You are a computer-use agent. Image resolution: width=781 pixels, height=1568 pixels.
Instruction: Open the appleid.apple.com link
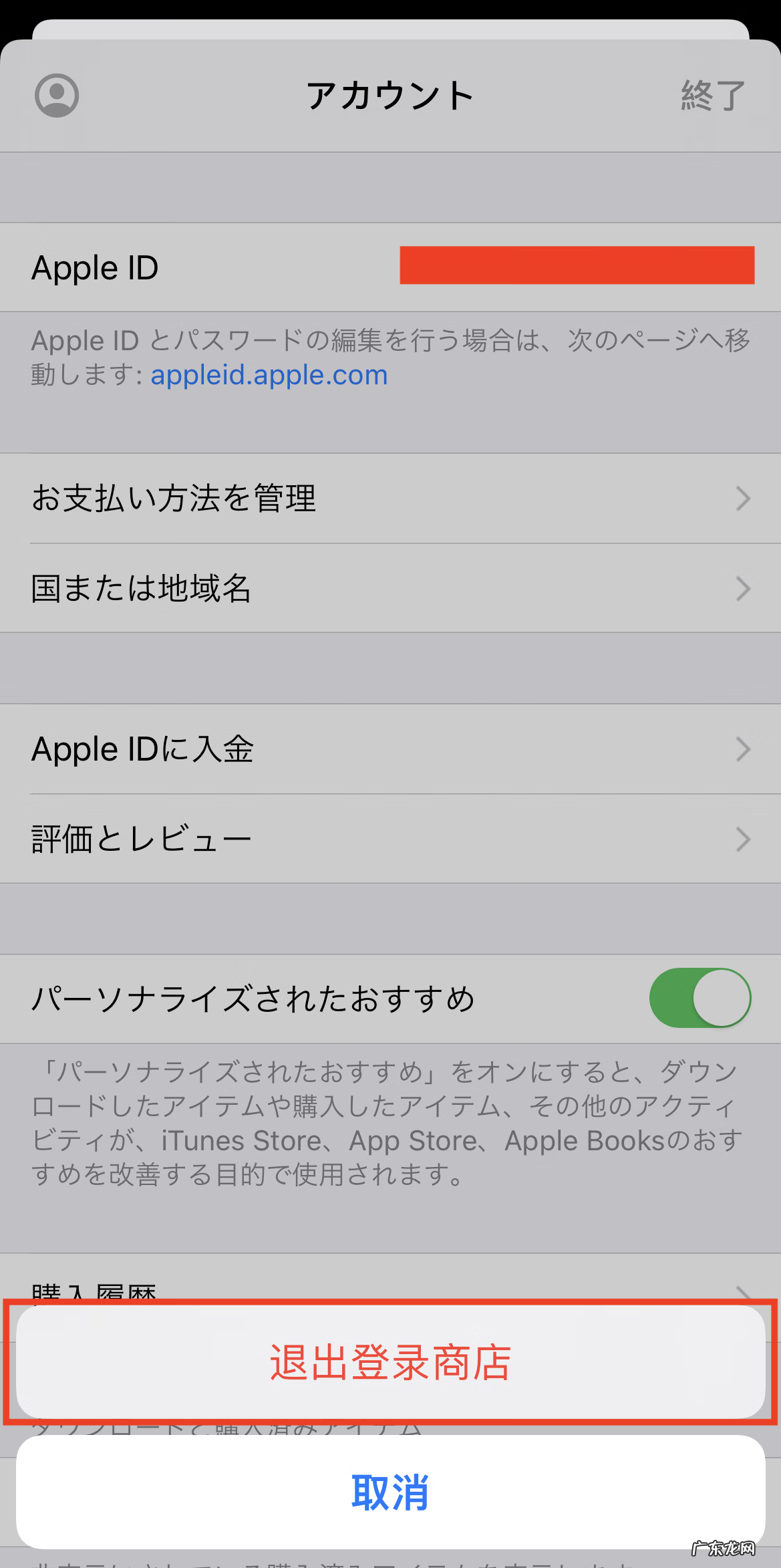pos(269,375)
